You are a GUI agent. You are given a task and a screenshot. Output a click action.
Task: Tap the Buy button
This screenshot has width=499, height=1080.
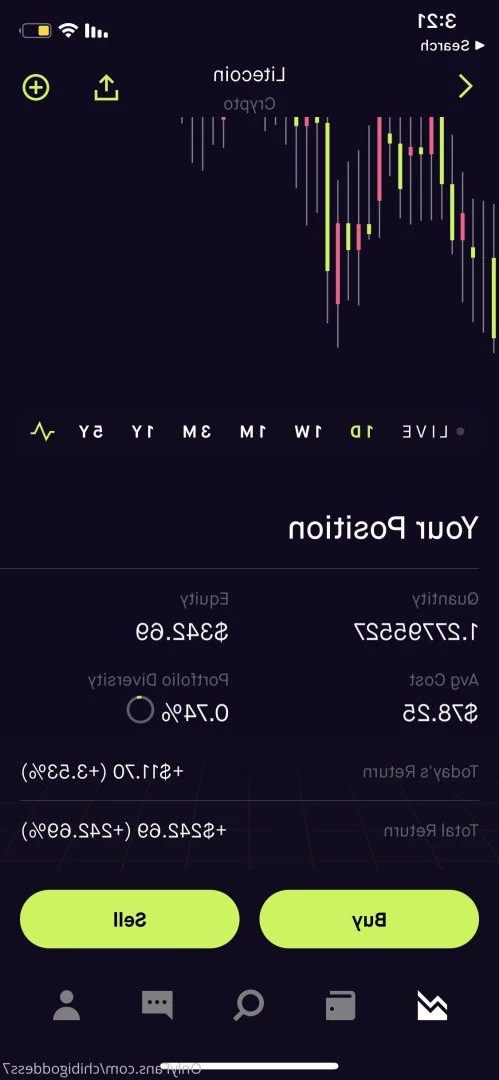coord(369,919)
